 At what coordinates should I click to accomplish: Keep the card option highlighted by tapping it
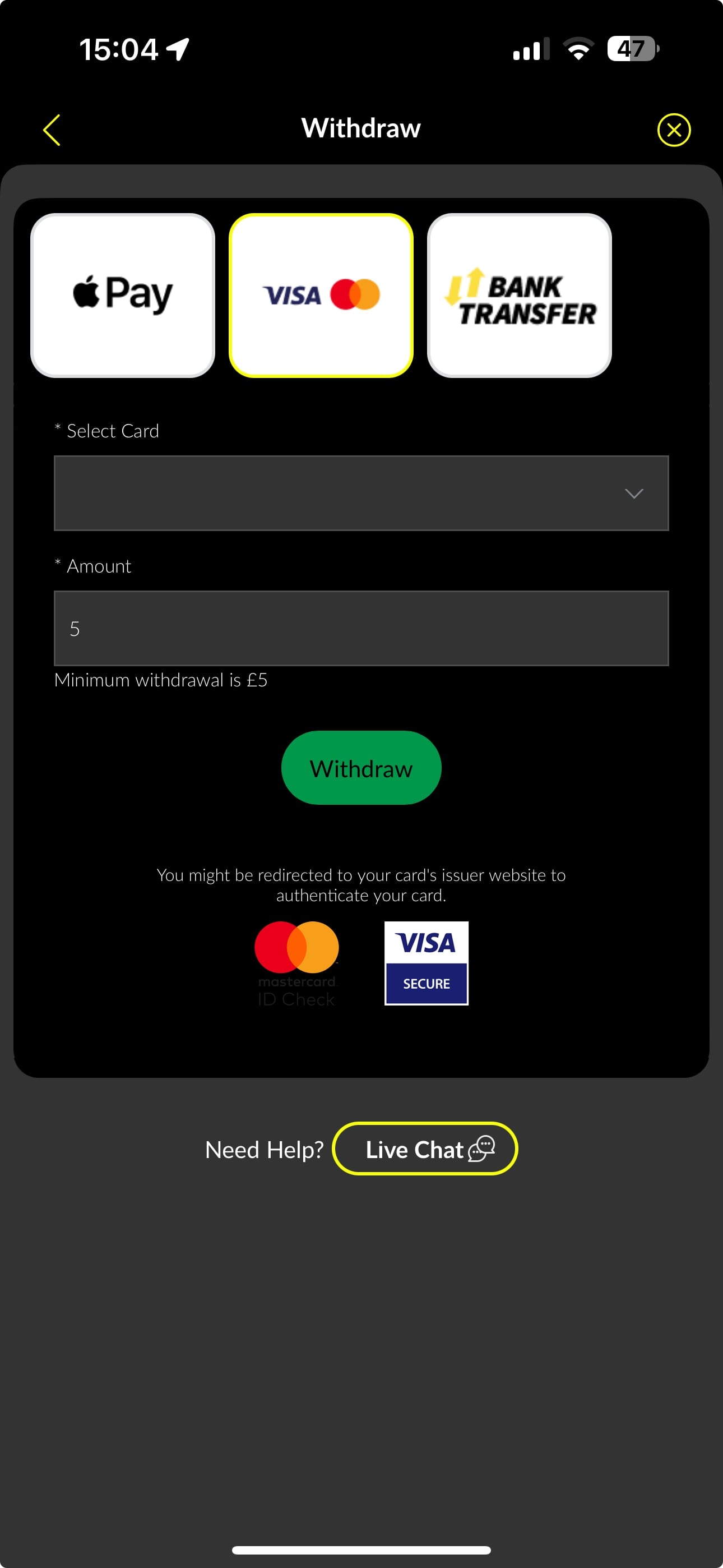[321, 294]
